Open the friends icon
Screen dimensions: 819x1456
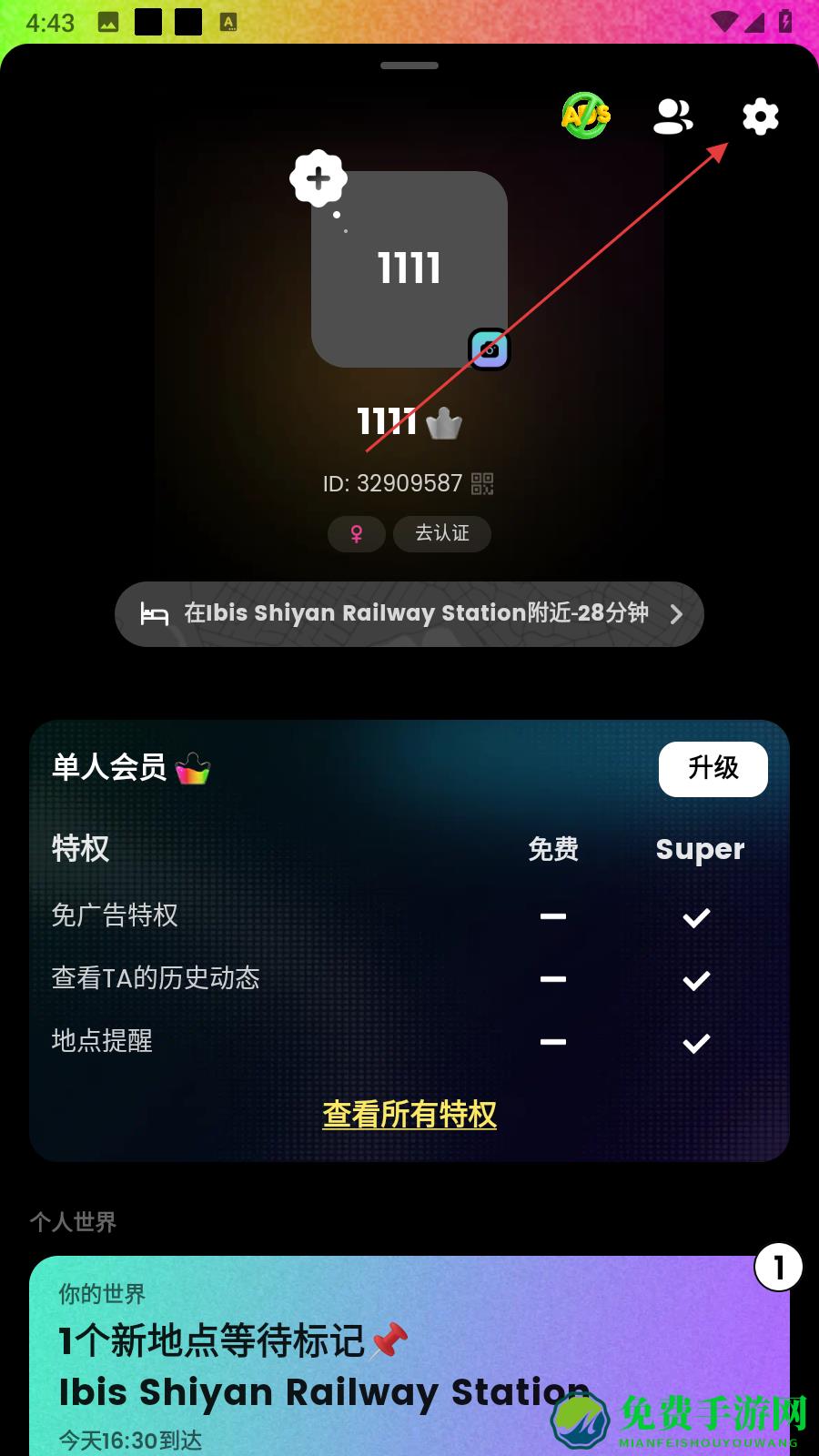tap(672, 116)
